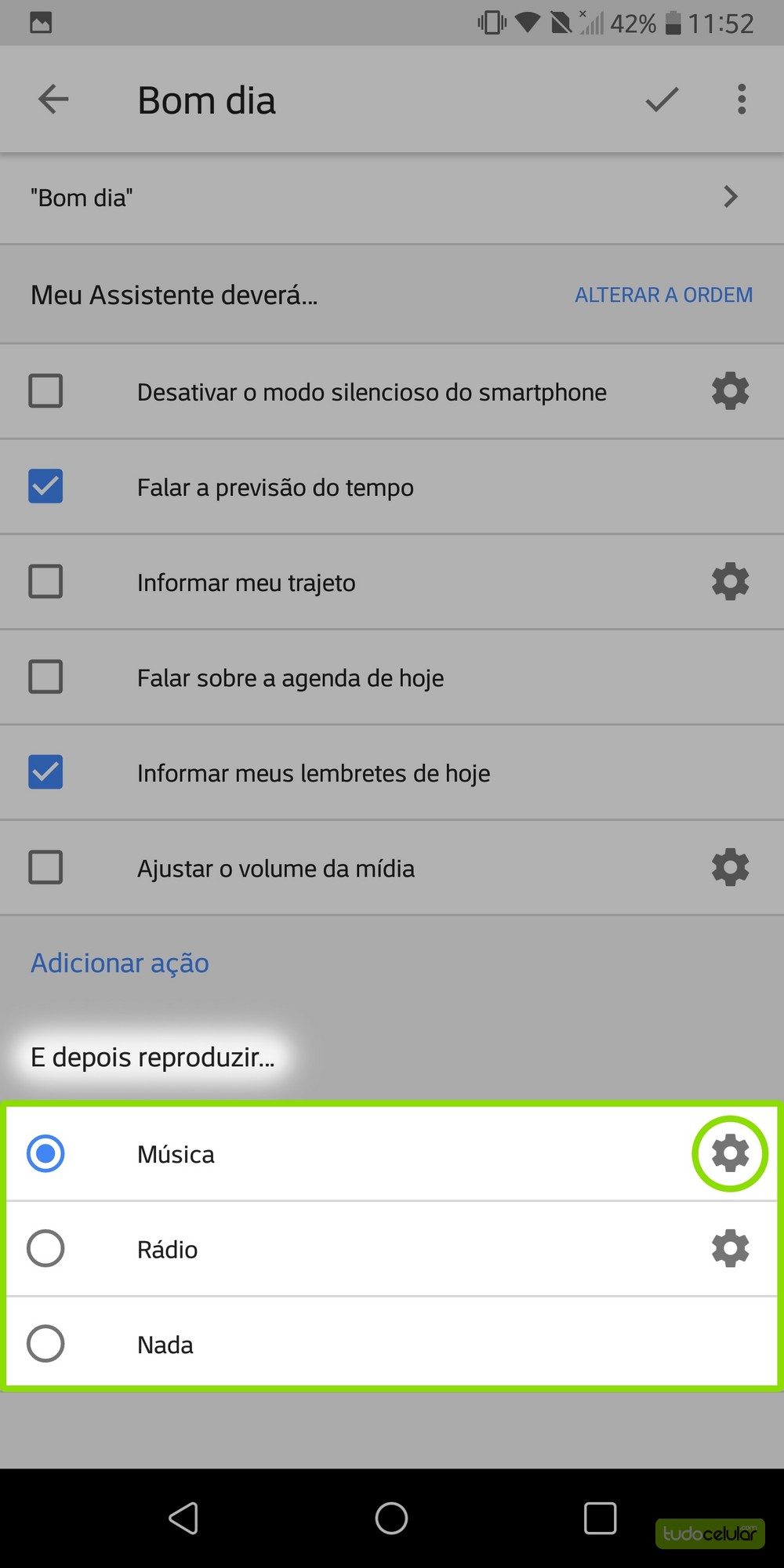Screen dimensions: 784x1568
Task: Open settings gear for Desativar o modo silencioso
Action: click(730, 391)
